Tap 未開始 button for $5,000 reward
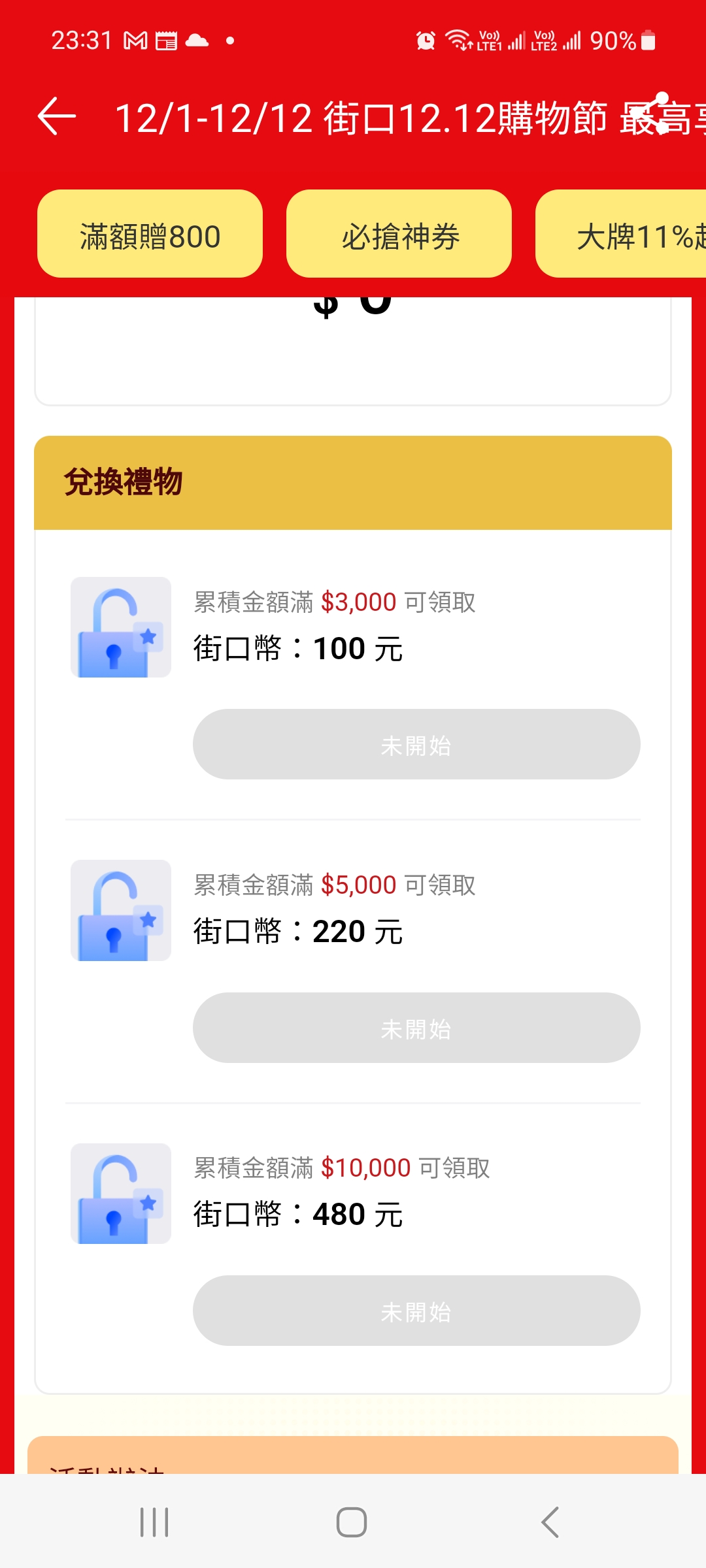The height and width of the screenshot is (1568, 706). pyautogui.click(x=416, y=1028)
